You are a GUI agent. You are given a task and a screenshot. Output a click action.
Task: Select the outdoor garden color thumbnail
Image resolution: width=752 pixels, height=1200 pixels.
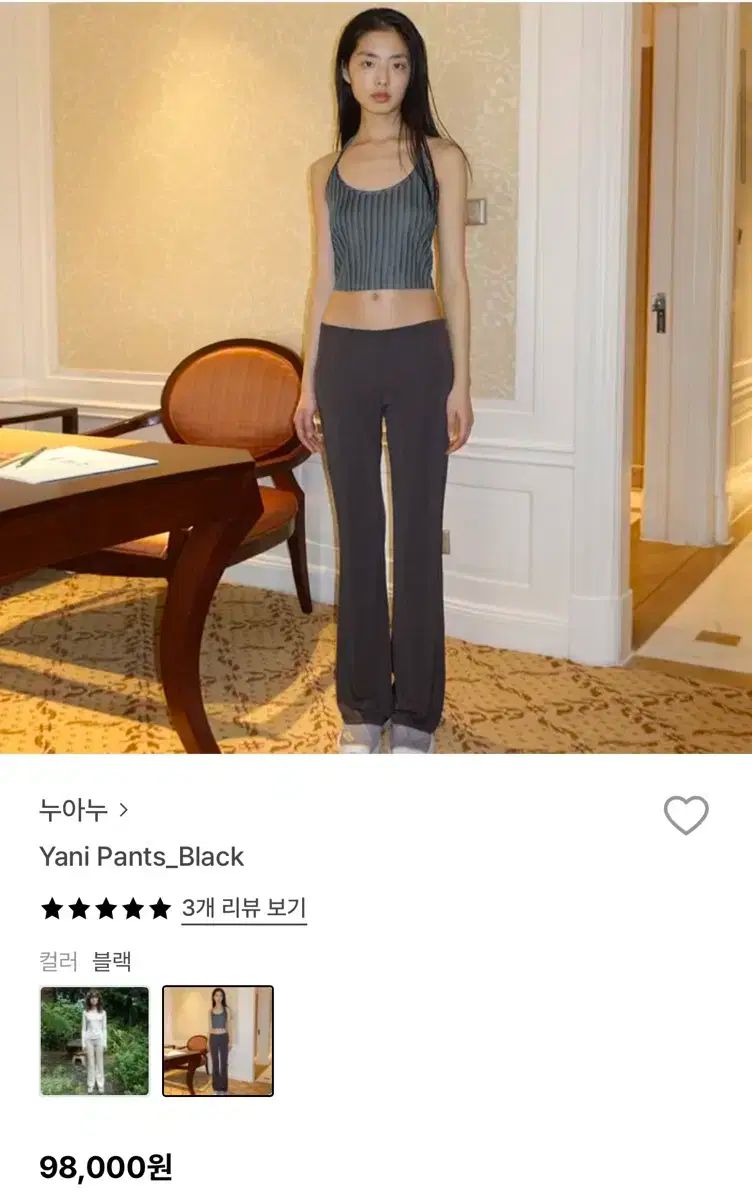[95, 1041]
